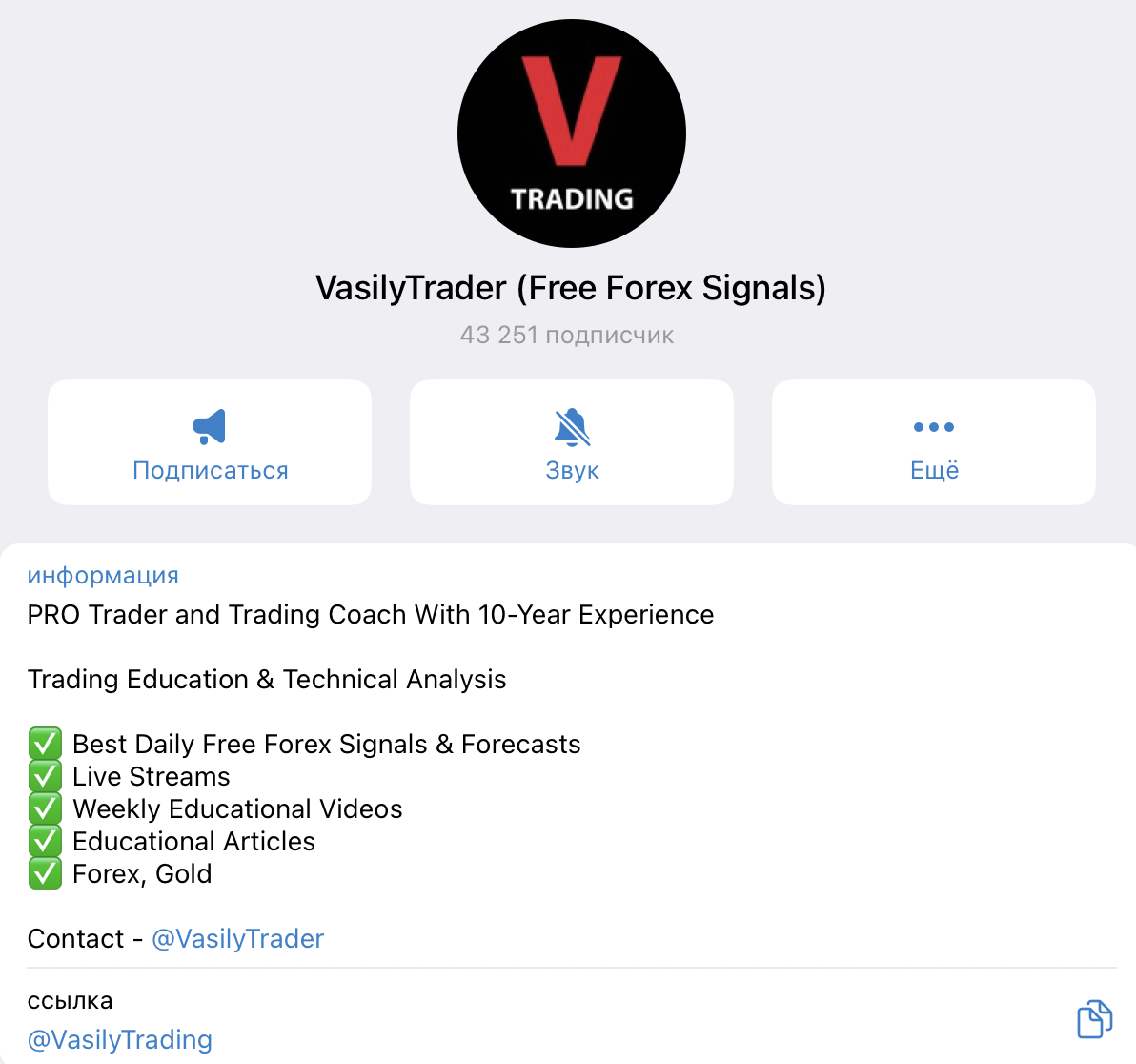Open the @VasilyTrader contact link

pyautogui.click(x=238, y=939)
